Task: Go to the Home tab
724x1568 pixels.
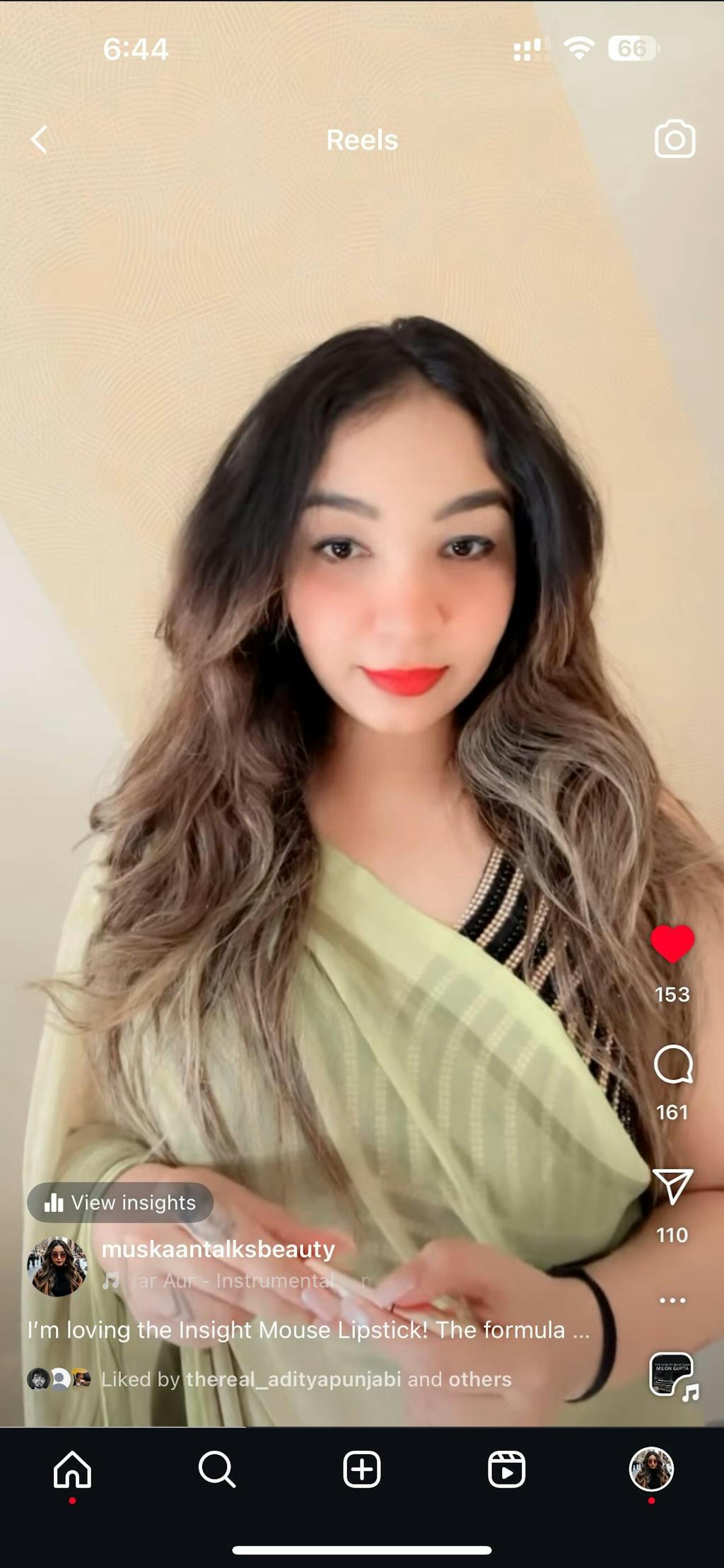Action: 72,1470
